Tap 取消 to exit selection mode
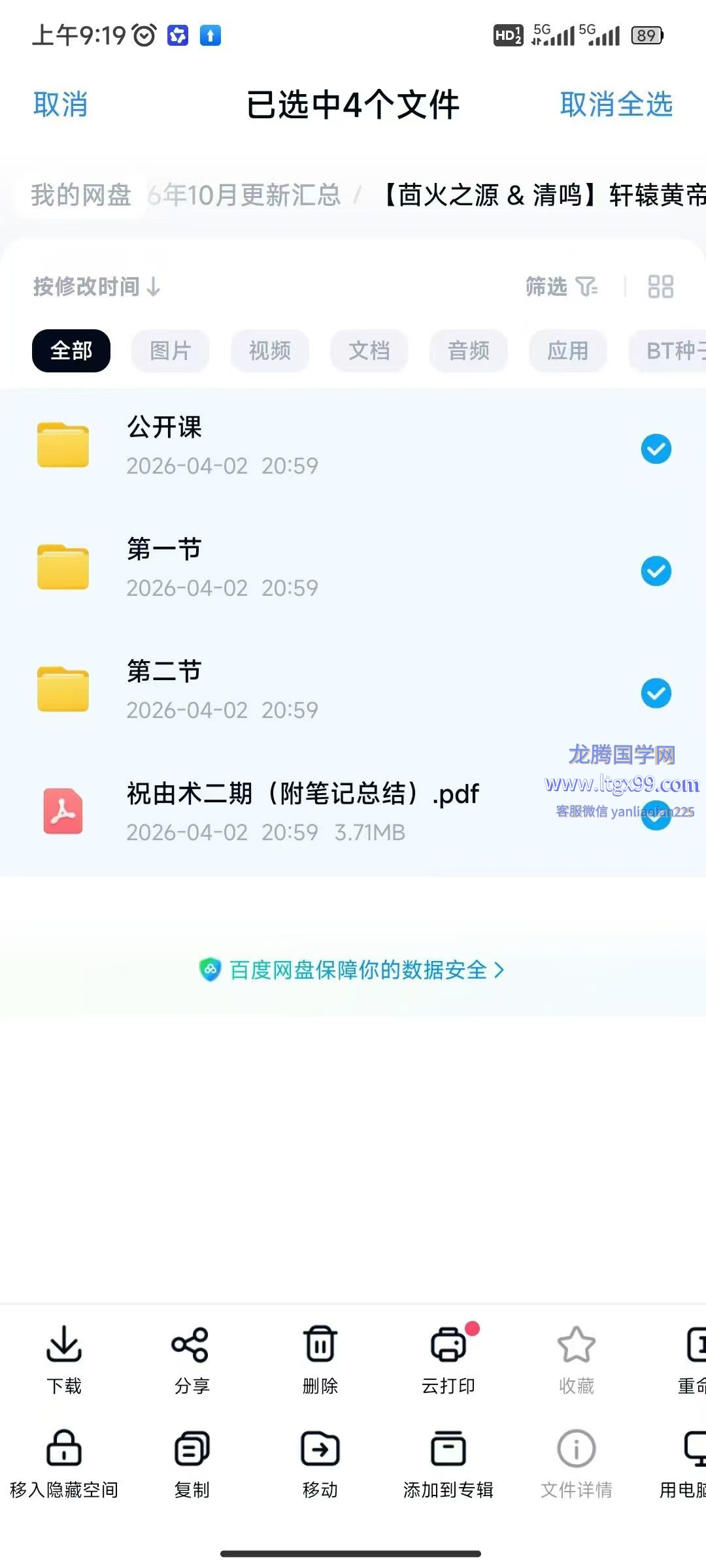 click(x=60, y=105)
